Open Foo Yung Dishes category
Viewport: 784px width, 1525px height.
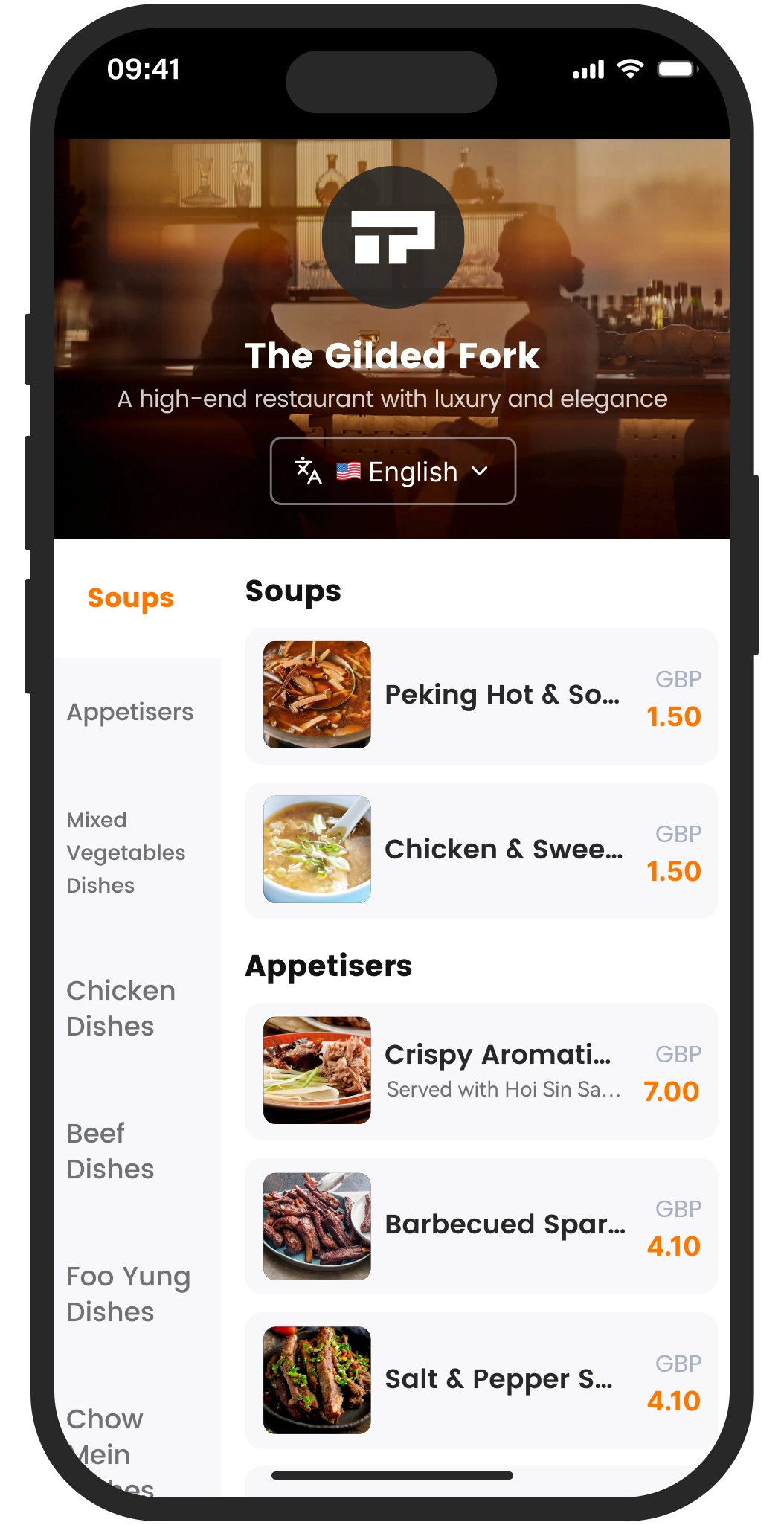128,1294
